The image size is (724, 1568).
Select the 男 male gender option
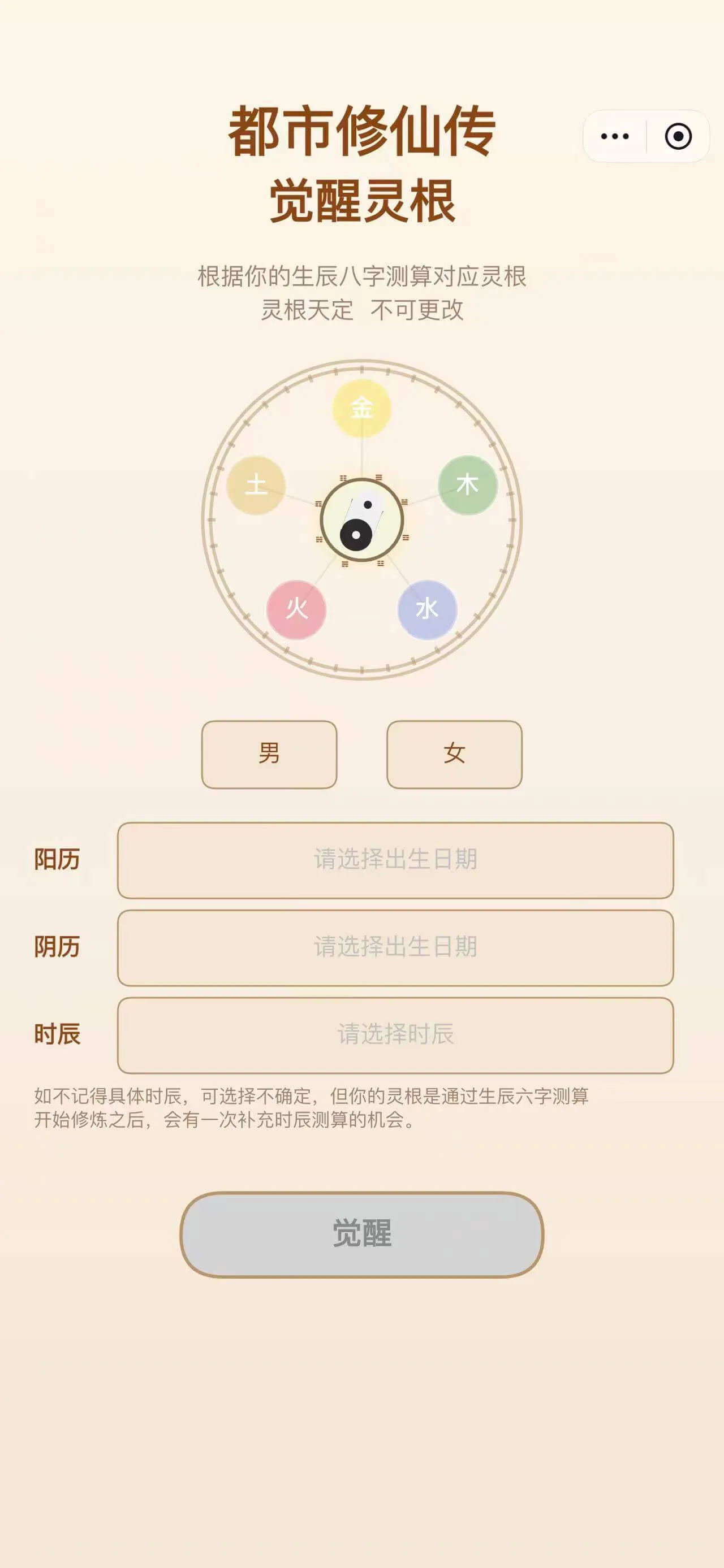270,753
